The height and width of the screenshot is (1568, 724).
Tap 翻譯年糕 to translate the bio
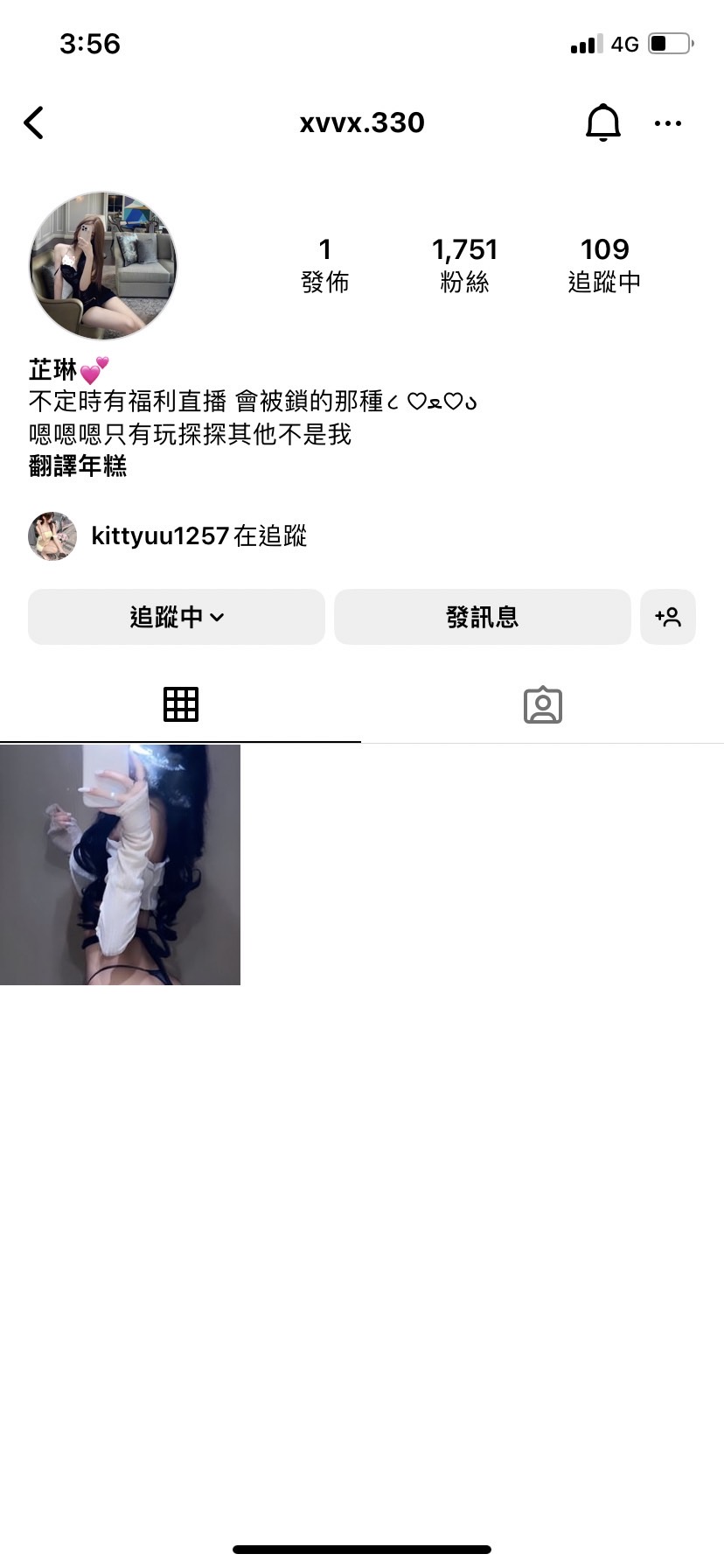[x=78, y=466]
